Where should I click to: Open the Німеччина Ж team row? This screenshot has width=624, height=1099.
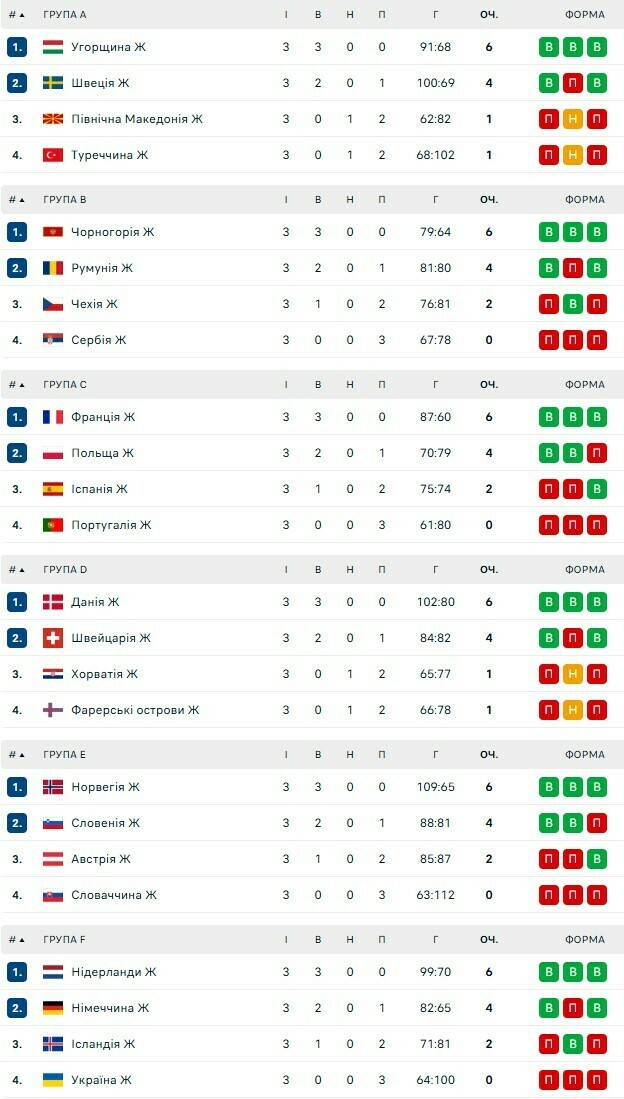(110, 1008)
